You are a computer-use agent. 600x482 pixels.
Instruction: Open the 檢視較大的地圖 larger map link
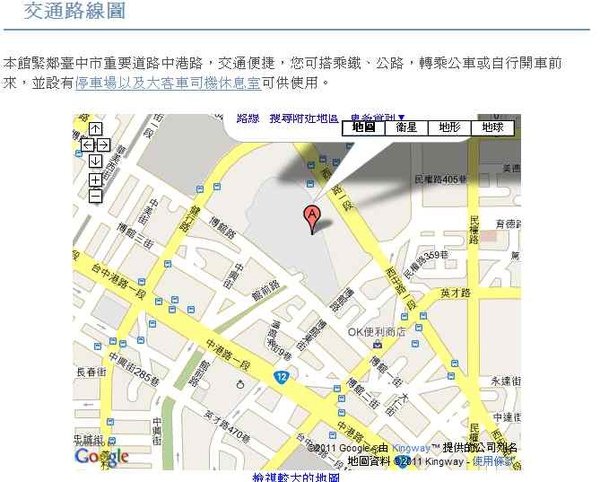[296, 477]
